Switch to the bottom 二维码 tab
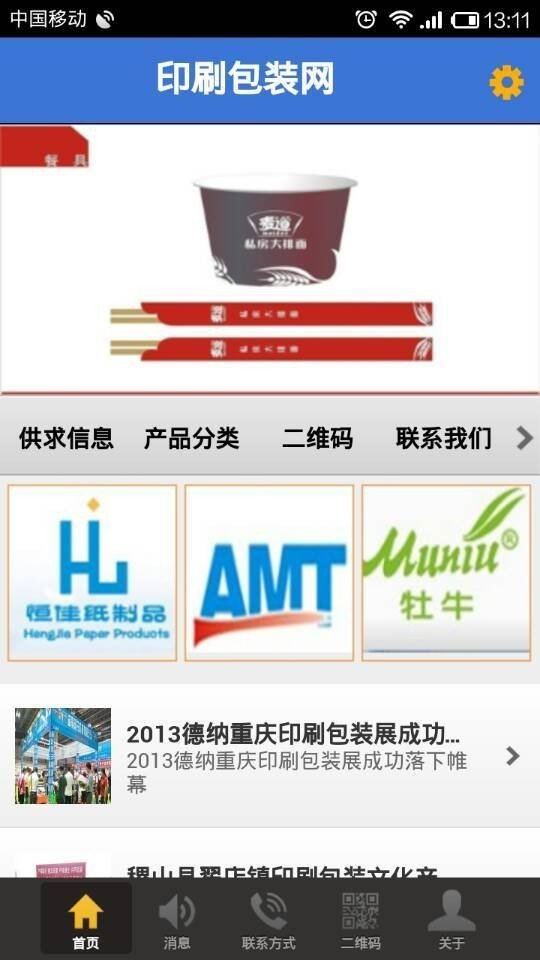Screen dimensions: 540x960 click(x=360, y=918)
